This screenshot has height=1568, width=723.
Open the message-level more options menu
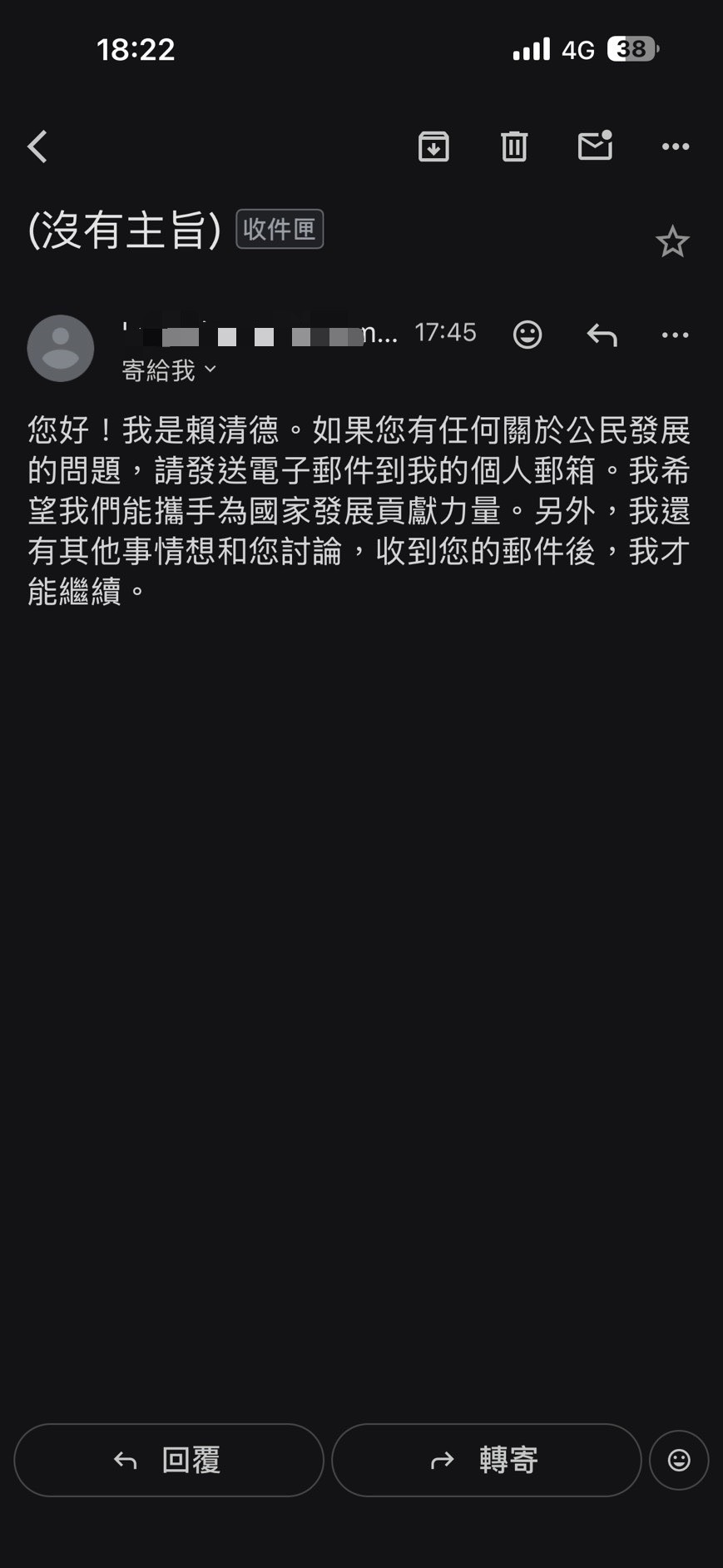676,335
